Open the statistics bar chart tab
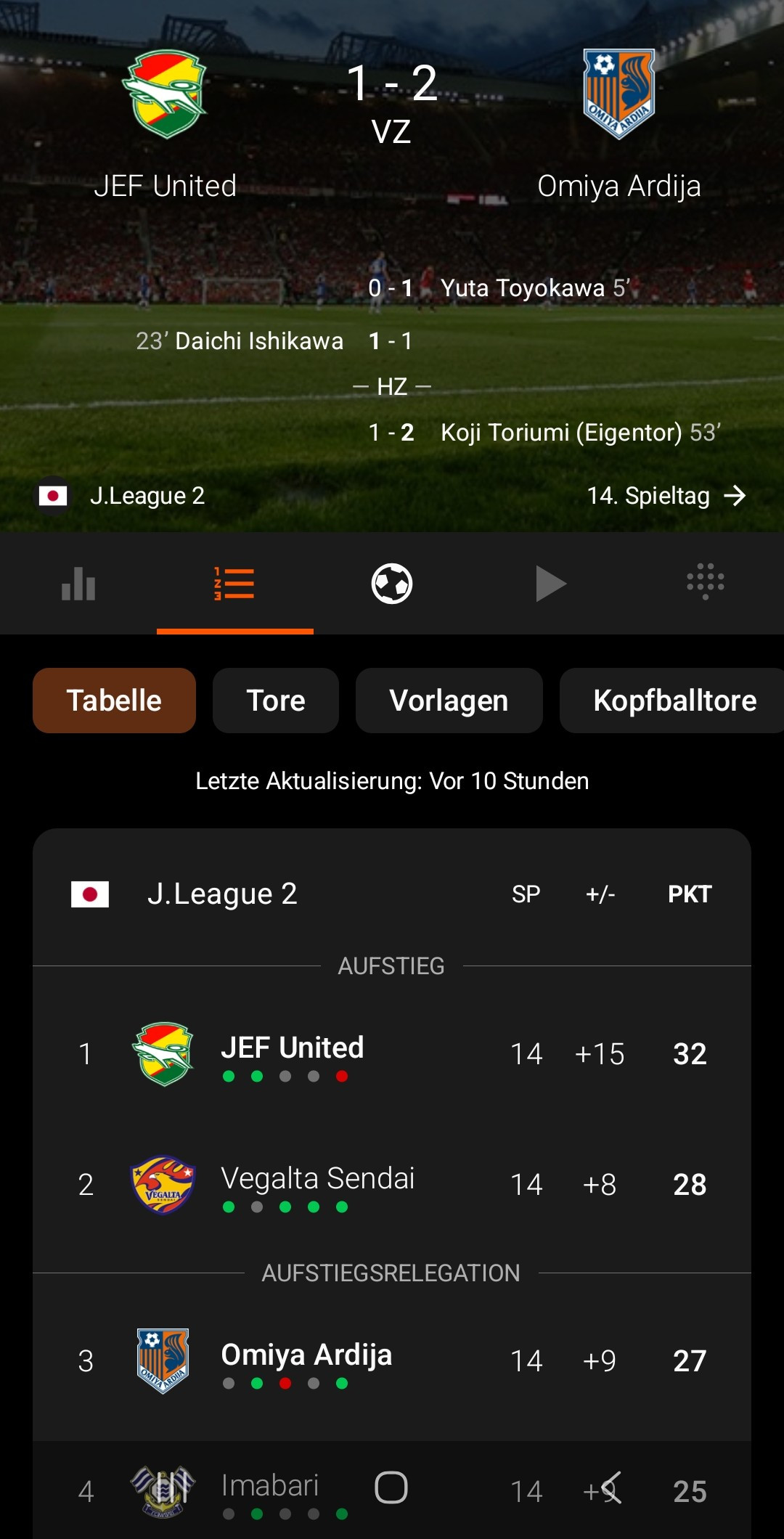Viewport: 784px width, 1539px height. tap(78, 584)
